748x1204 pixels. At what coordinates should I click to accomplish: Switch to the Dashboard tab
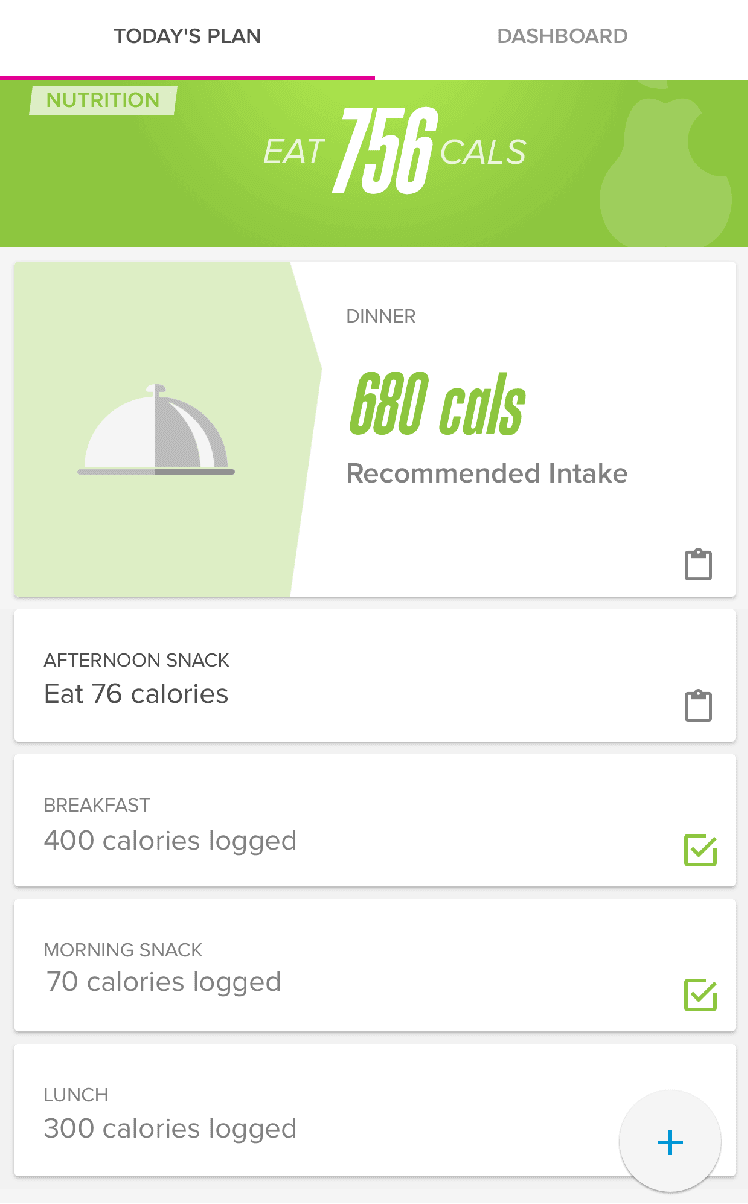[562, 37]
